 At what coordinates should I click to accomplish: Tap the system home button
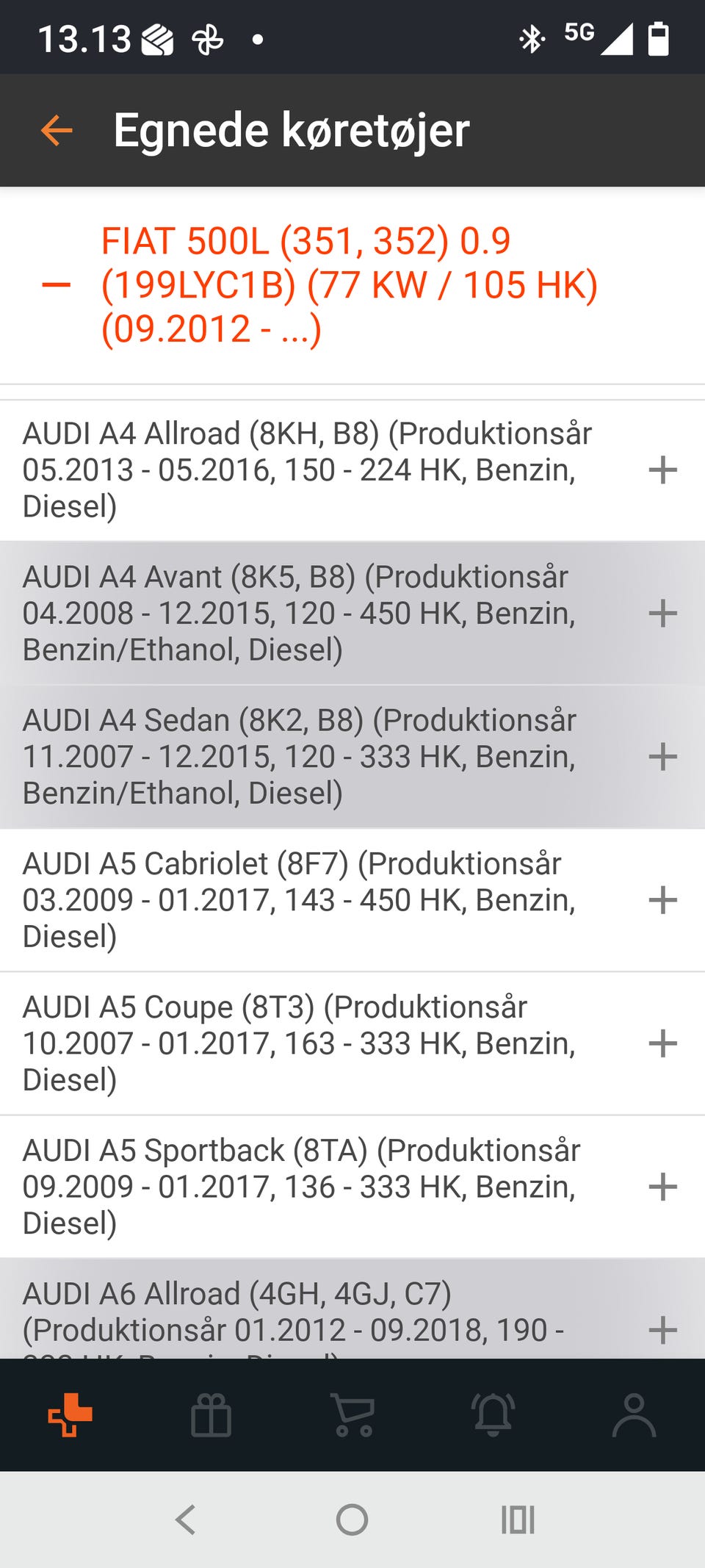click(x=352, y=1520)
